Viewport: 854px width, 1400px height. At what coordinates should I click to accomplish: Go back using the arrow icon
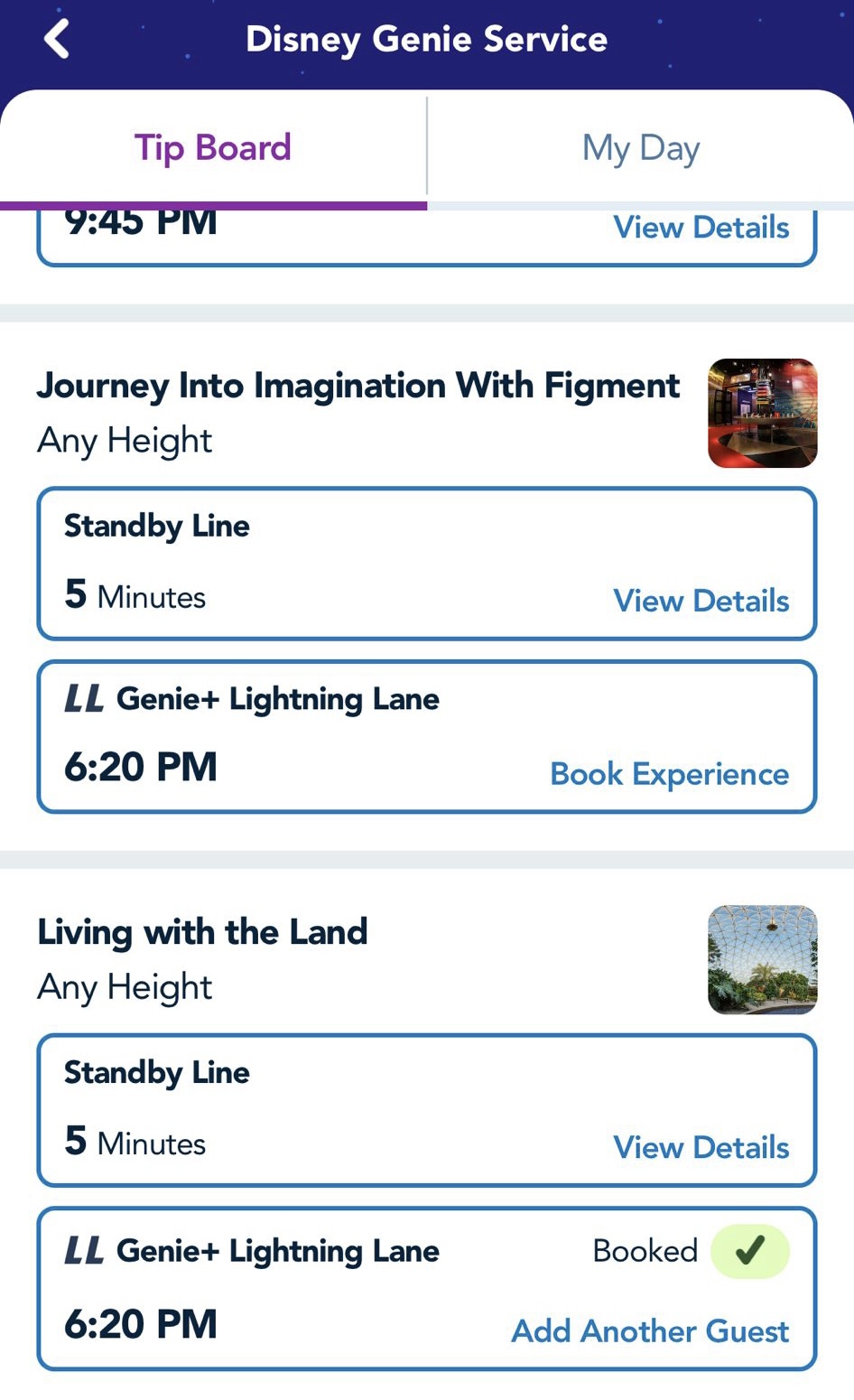[56, 40]
